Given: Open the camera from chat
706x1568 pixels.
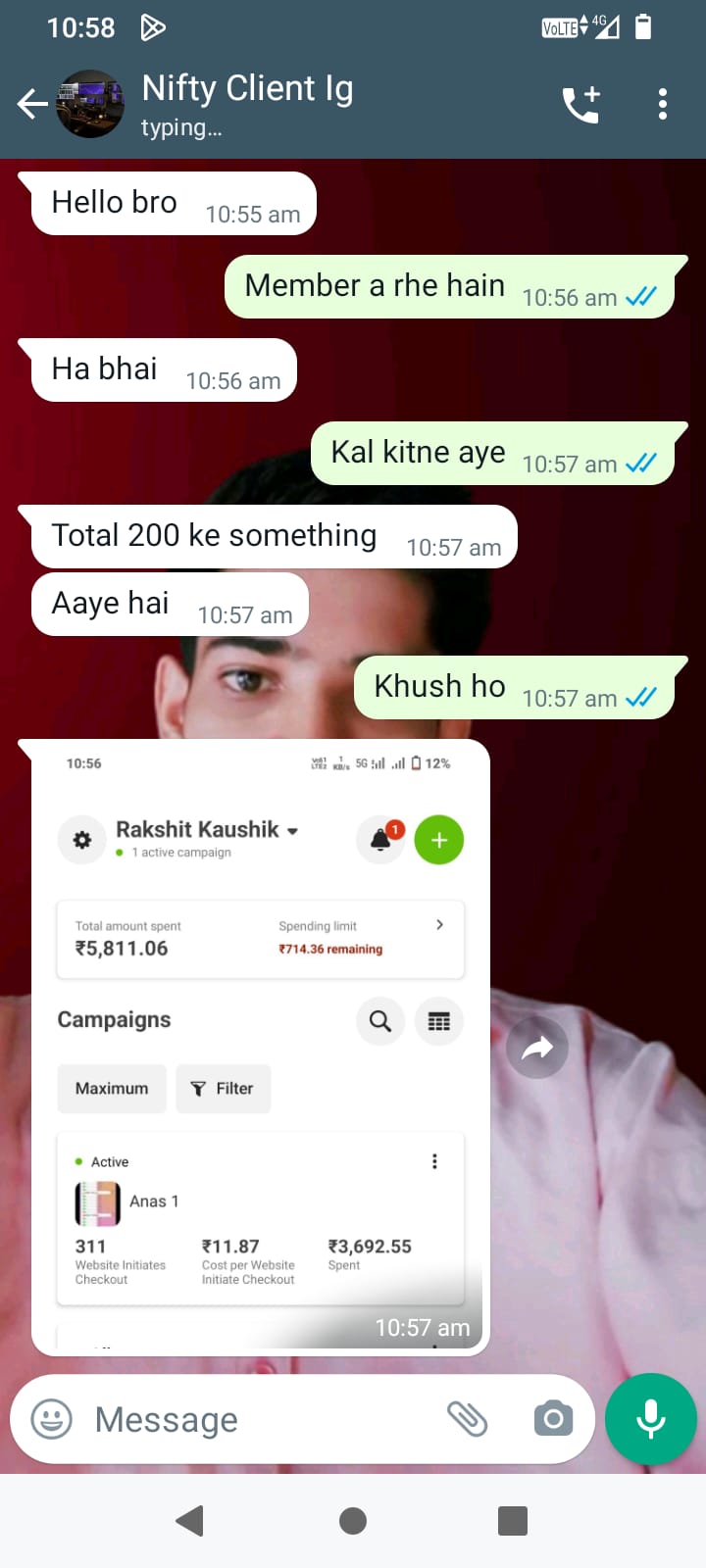Looking at the screenshot, I should pyautogui.click(x=553, y=1419).
